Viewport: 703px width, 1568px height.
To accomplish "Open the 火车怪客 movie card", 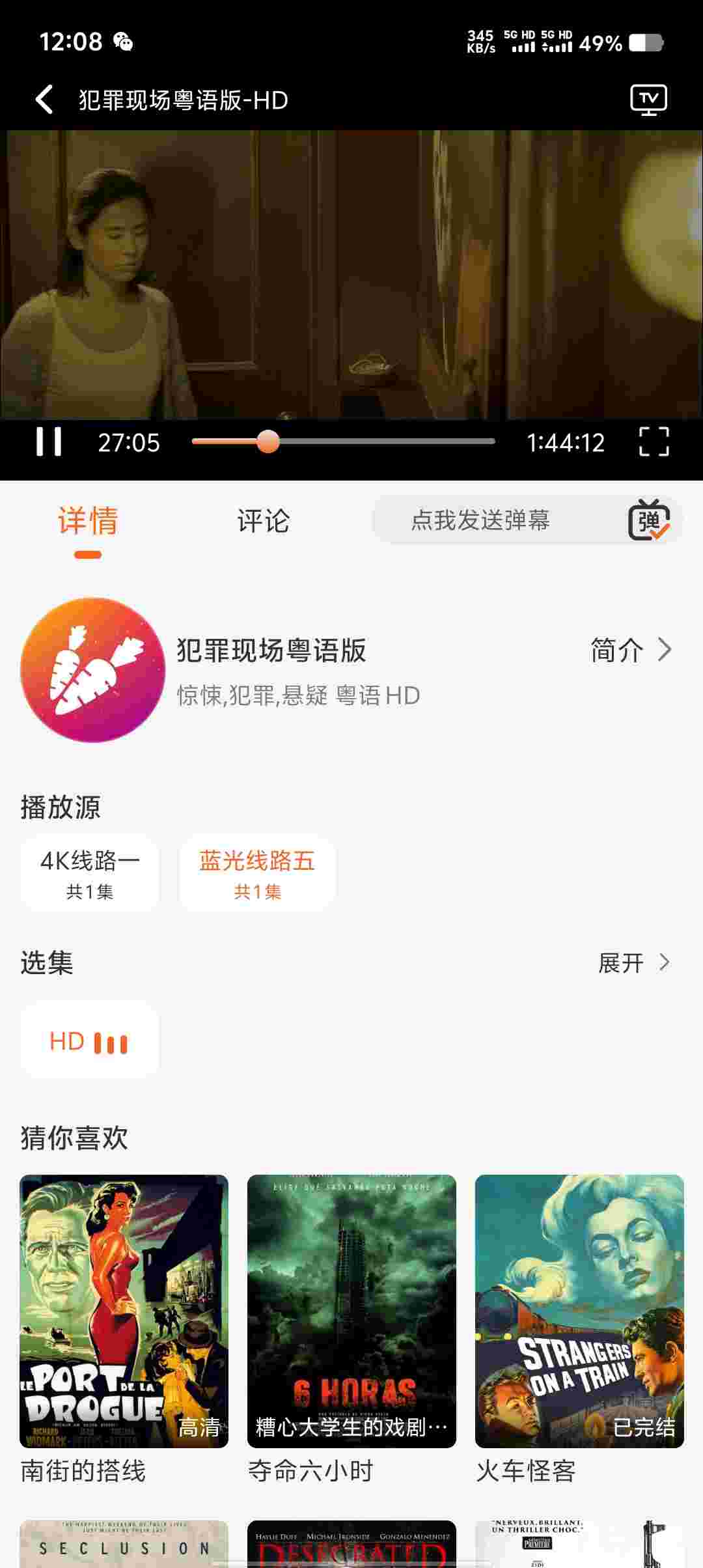I will (579, 1328).
